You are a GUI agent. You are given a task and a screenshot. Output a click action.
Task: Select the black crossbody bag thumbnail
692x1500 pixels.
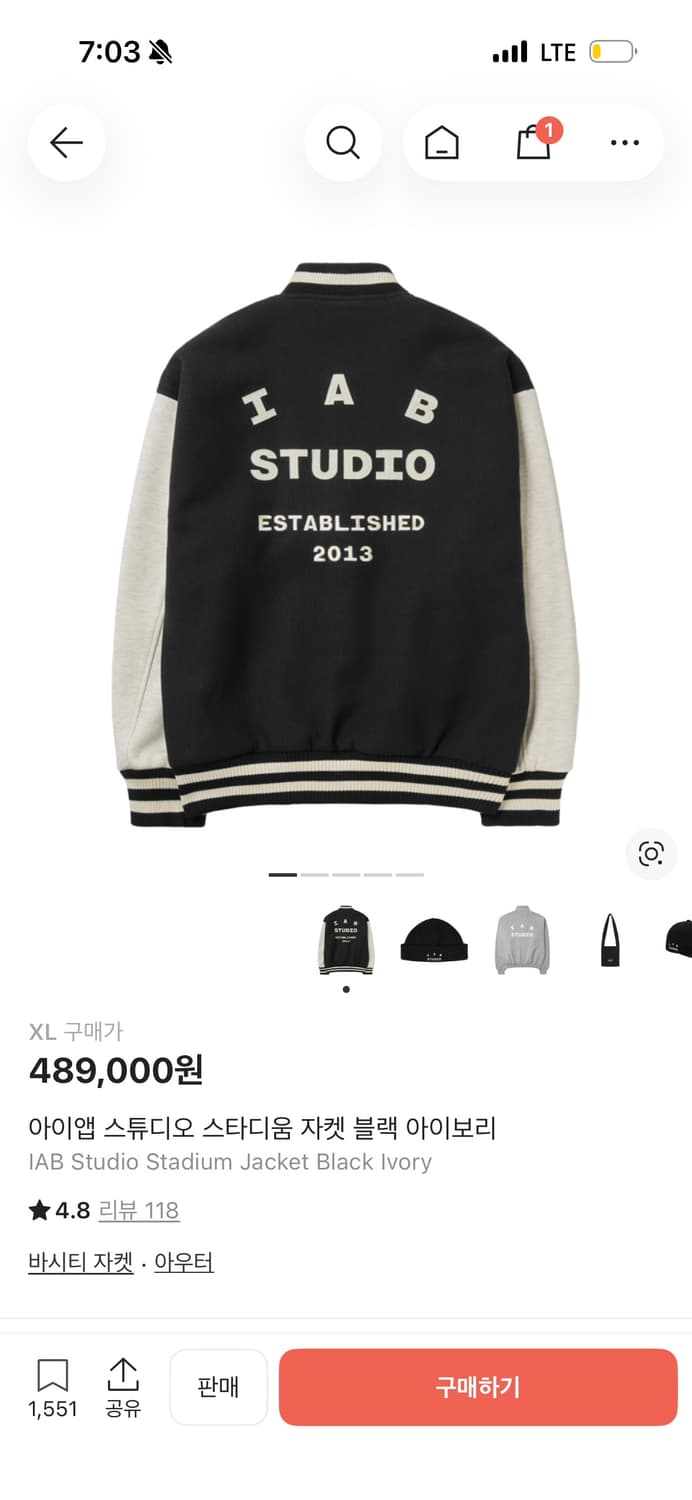pos(609,941)
